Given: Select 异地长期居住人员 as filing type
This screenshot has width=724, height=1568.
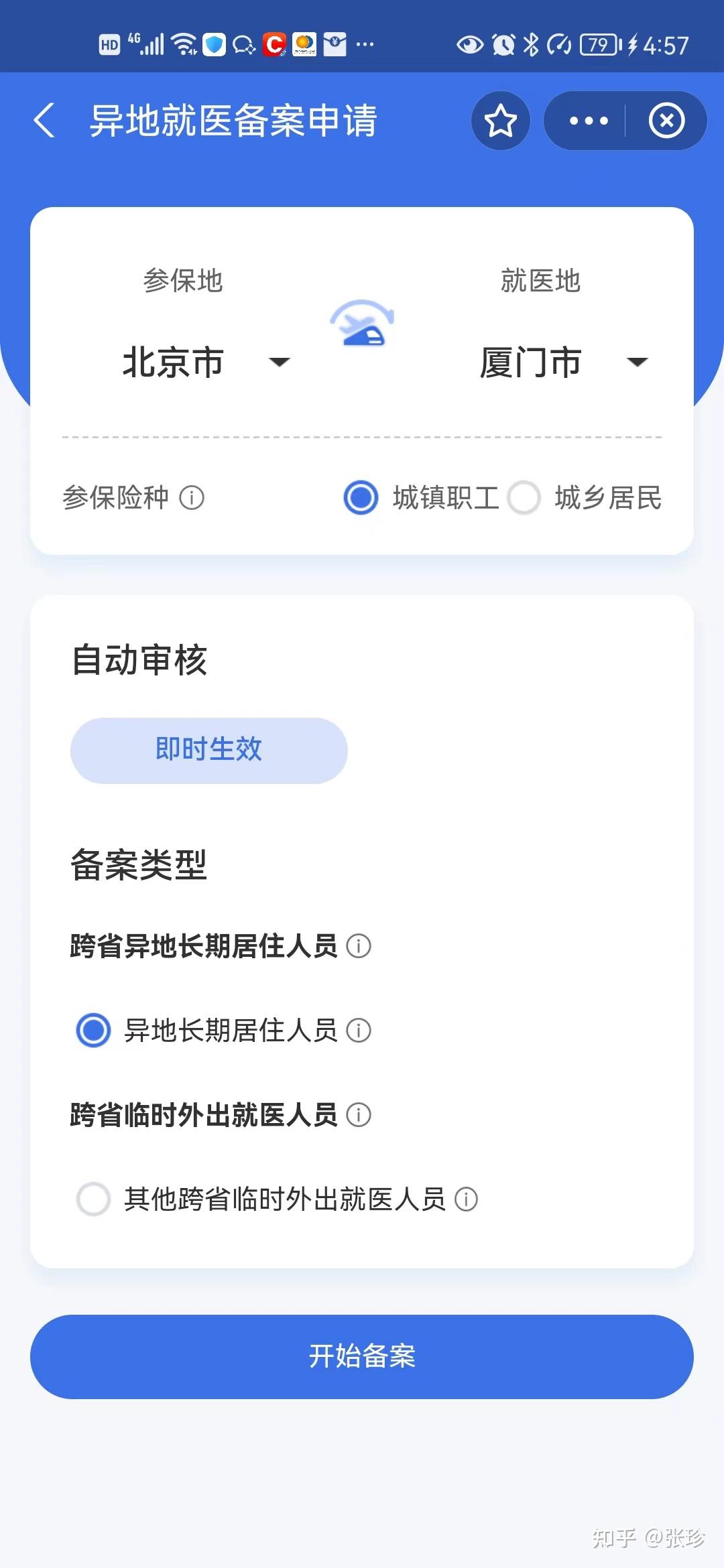Looking at the screenshot, I should (x=93, y=1031).
